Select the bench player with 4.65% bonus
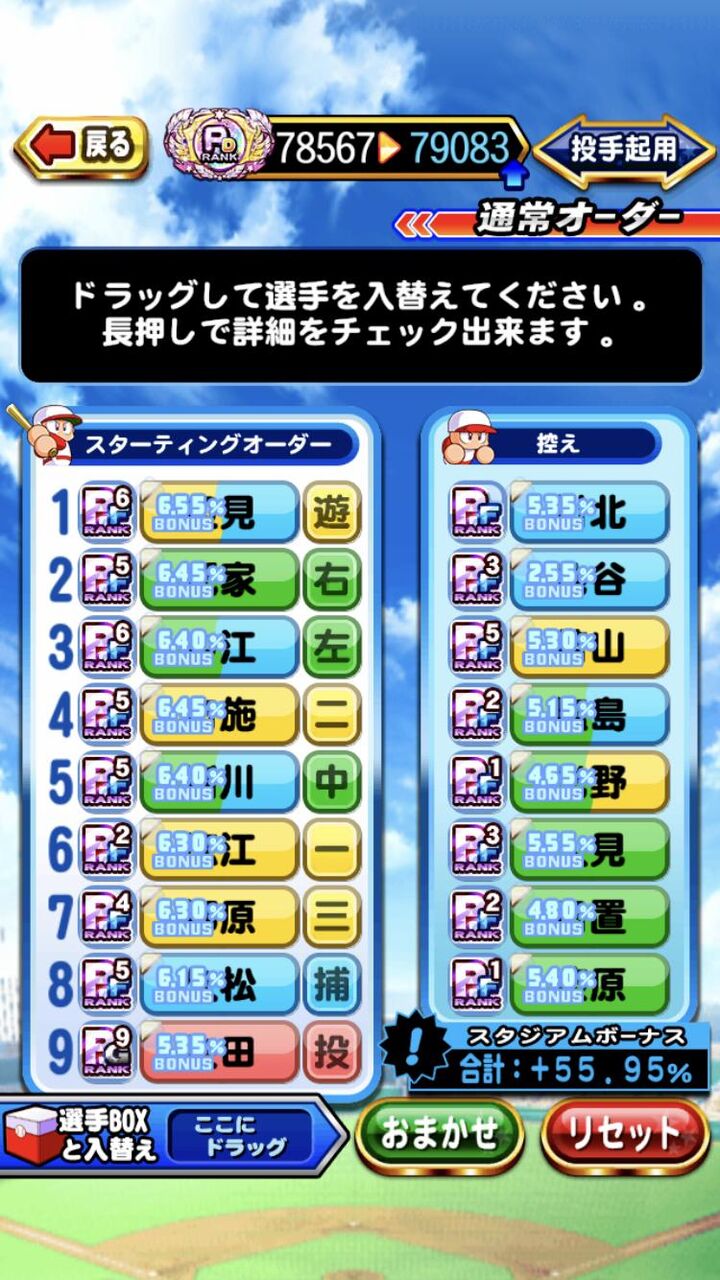 point(560,782)
